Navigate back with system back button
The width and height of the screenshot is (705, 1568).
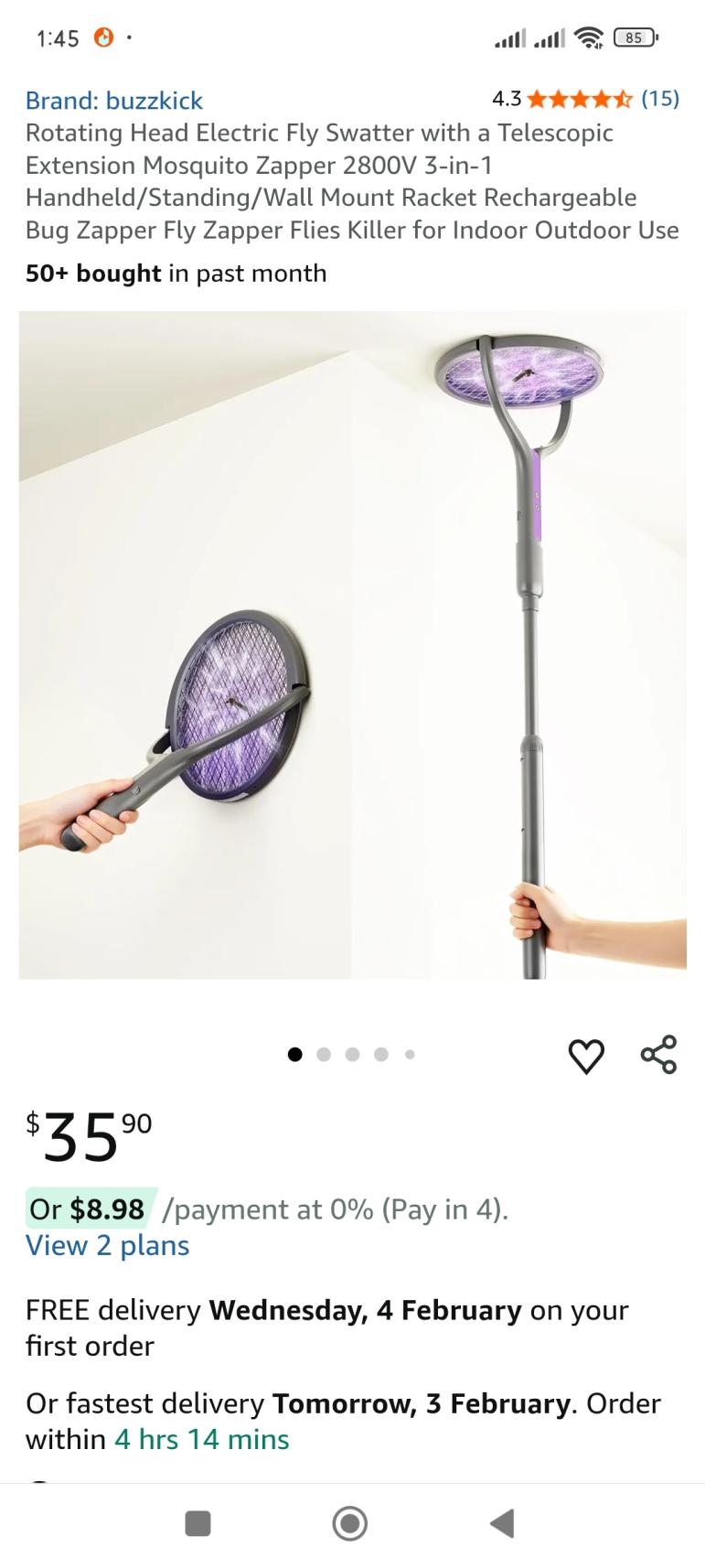502,1523
